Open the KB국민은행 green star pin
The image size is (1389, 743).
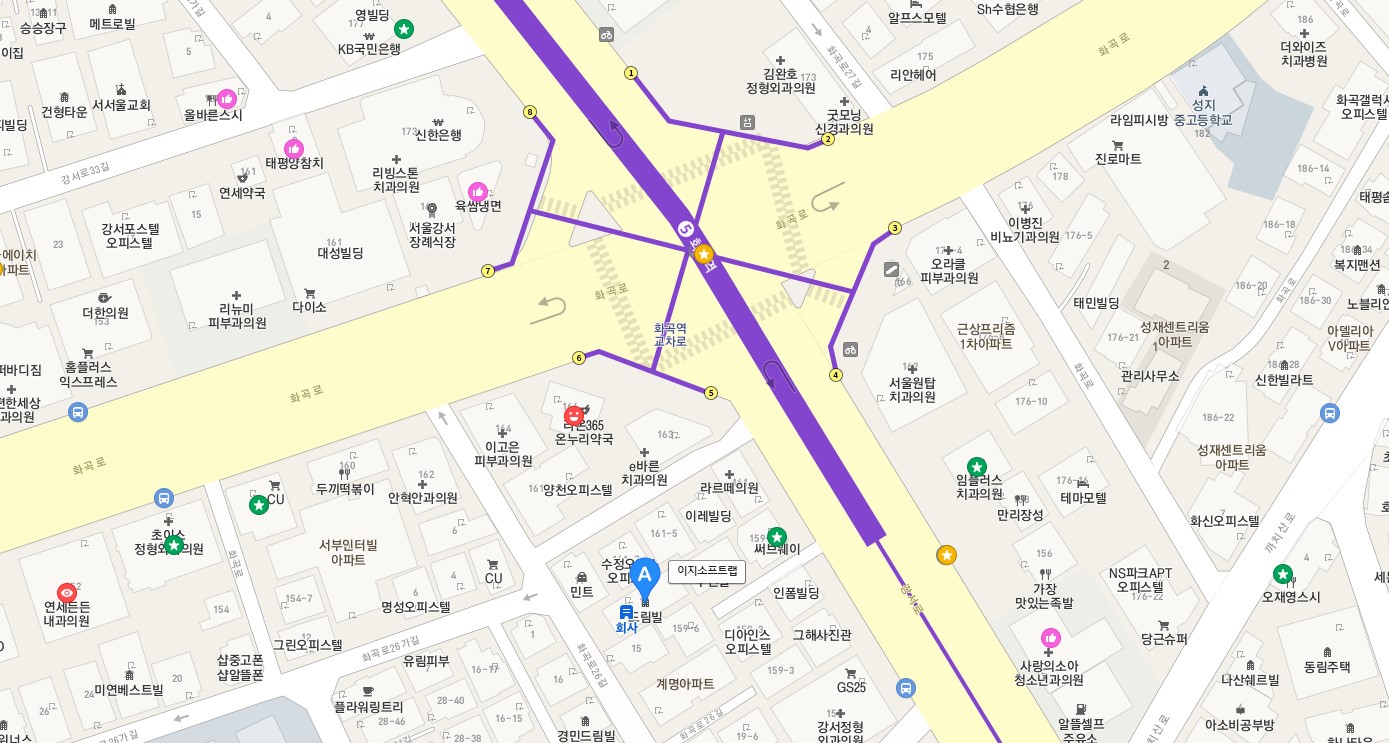pos(404,29)
